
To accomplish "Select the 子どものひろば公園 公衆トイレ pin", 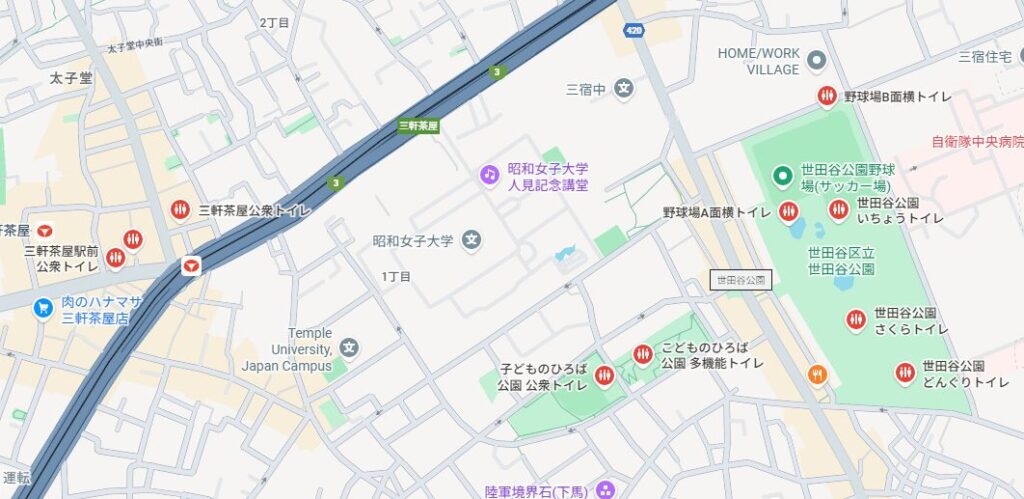I will tap(604, 376).
